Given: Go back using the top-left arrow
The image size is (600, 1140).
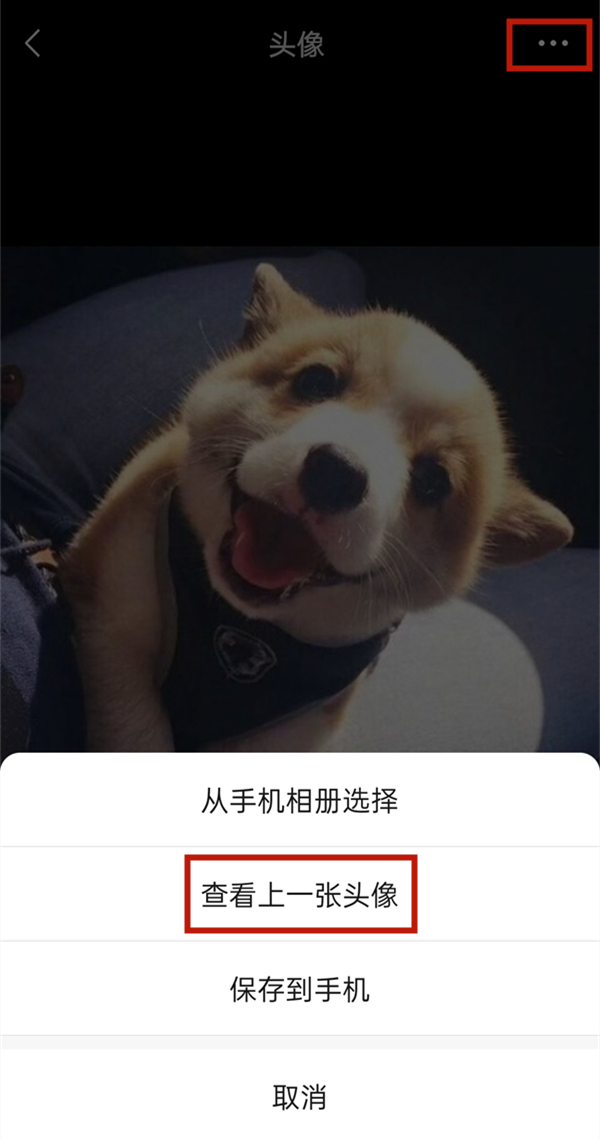Looking at the screenshot, I should pyautogui.click(x=33, y=44).
